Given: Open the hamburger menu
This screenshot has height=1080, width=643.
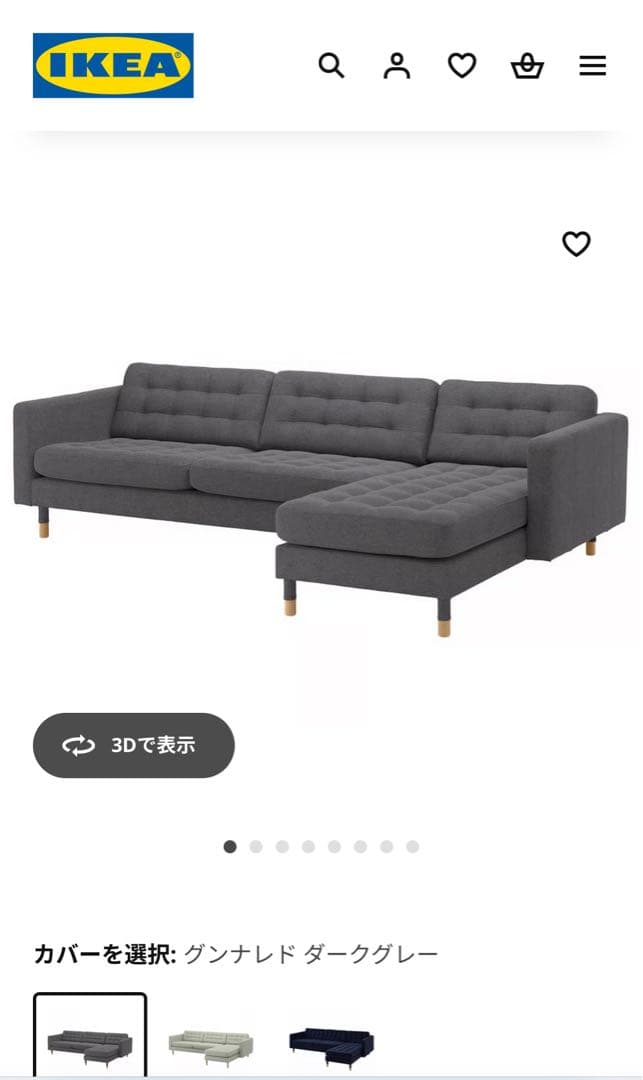Looking at the screenshot, I should 592,66.
